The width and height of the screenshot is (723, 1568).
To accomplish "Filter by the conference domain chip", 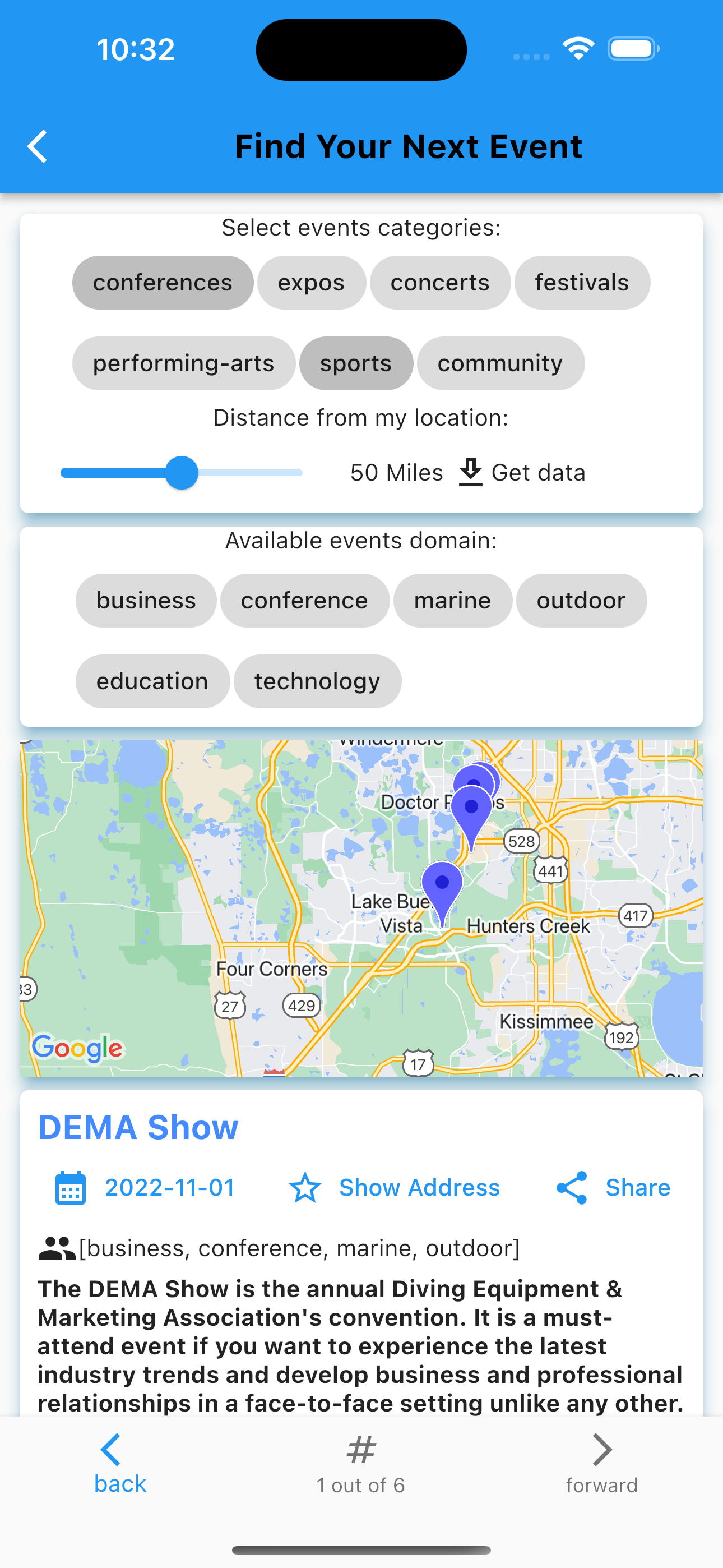I will pos(304,601).
